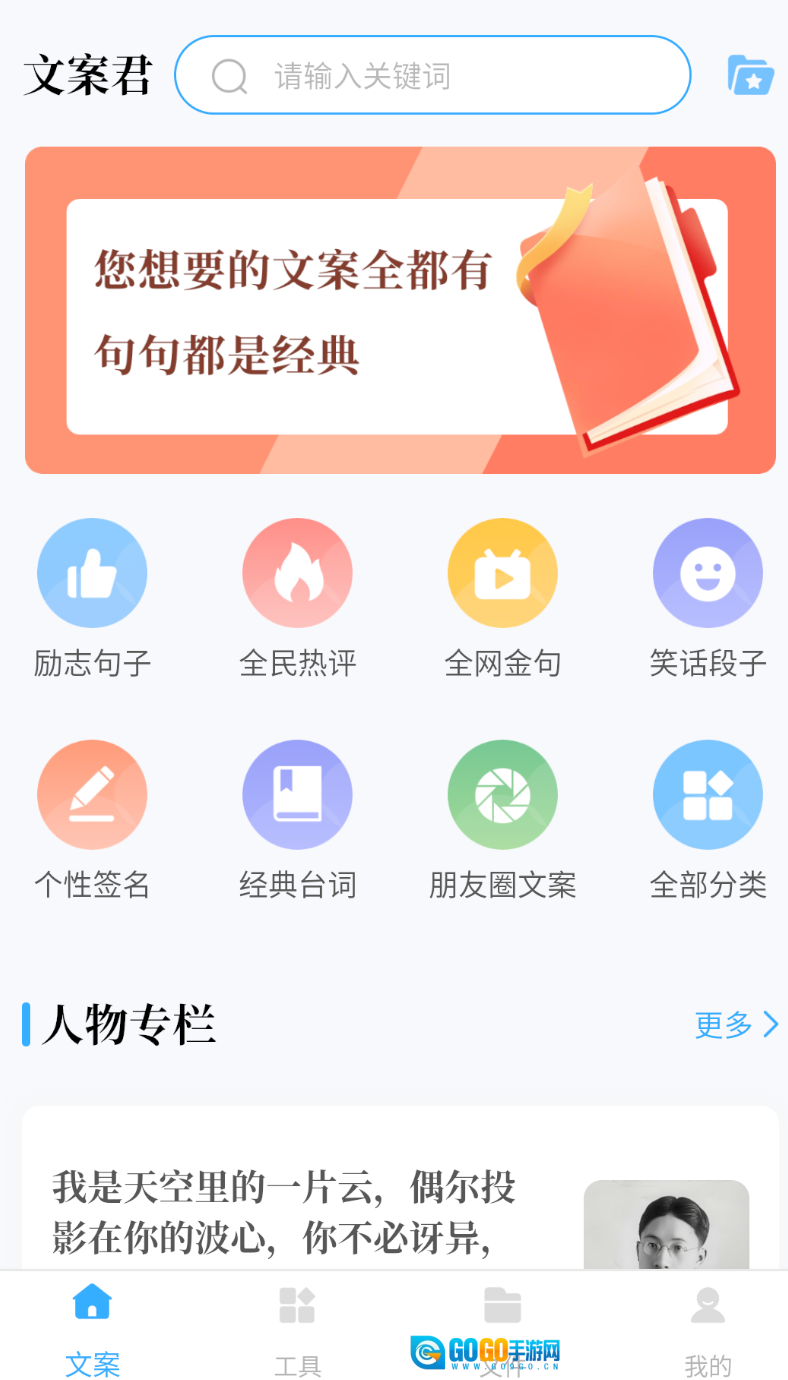Image resolution: width=788 pixels, height=1380 pixels.
Task: Open the red copywriting banner
Action: [x=400, y=310]
